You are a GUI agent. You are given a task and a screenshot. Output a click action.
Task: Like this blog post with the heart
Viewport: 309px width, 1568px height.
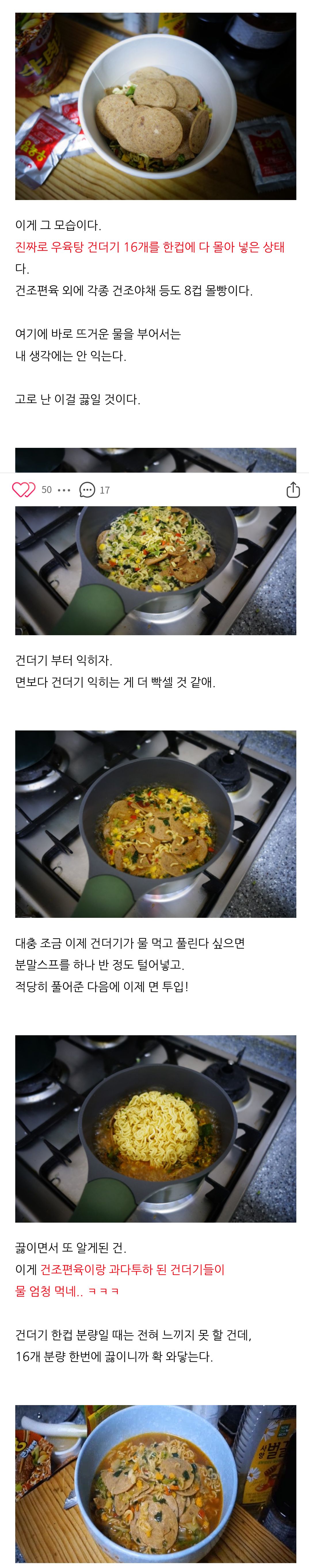[x=24, y=489]
